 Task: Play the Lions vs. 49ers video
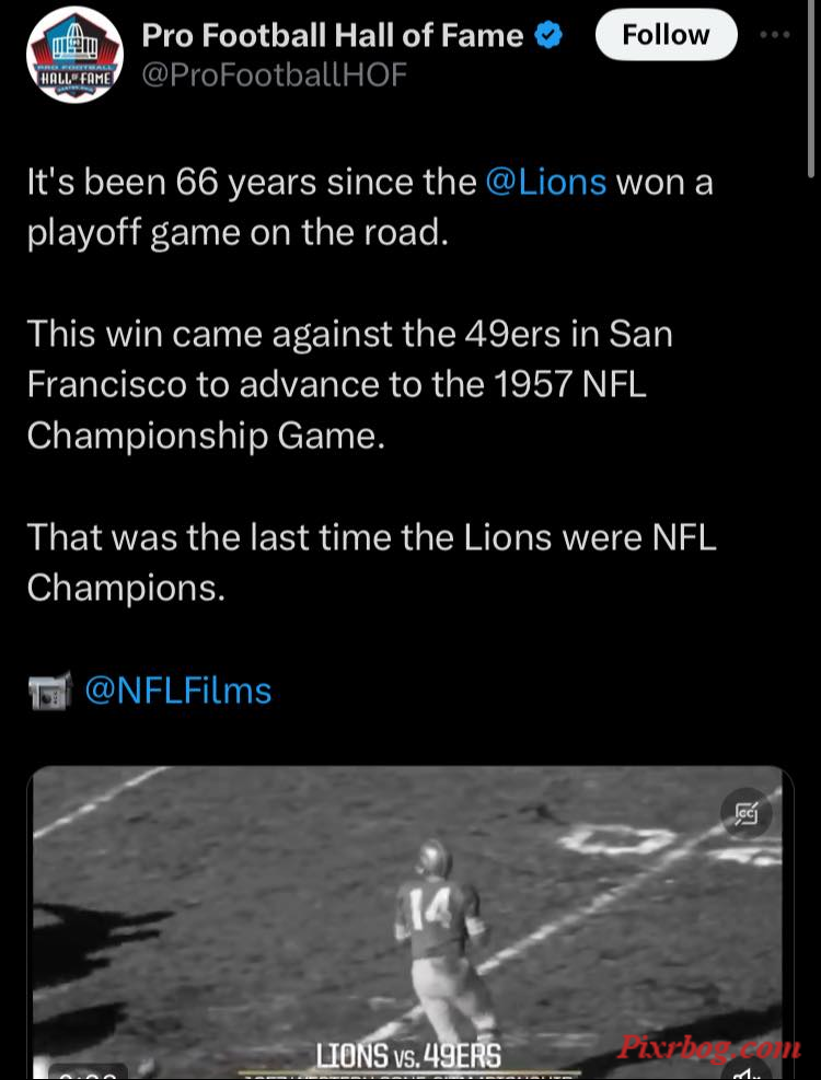point(410,920)
